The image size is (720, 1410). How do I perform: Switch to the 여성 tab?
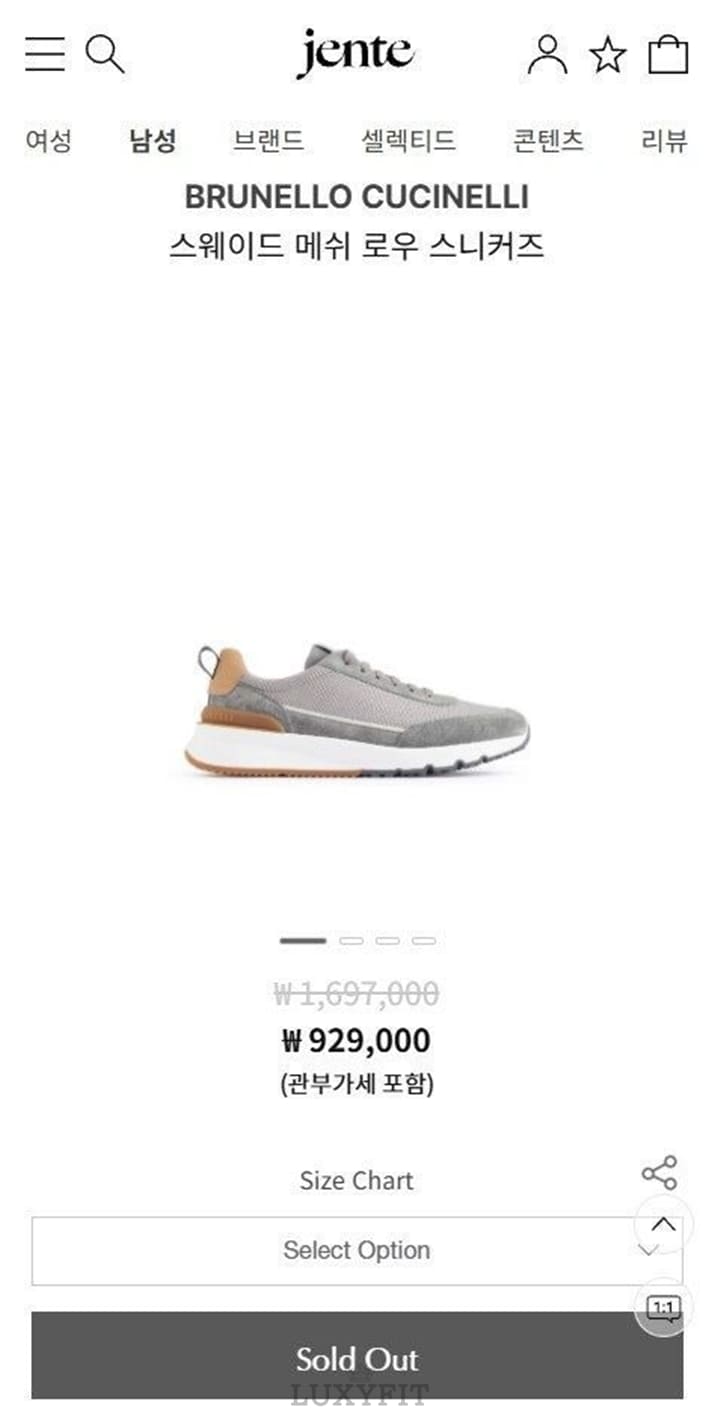coord(48,140)
